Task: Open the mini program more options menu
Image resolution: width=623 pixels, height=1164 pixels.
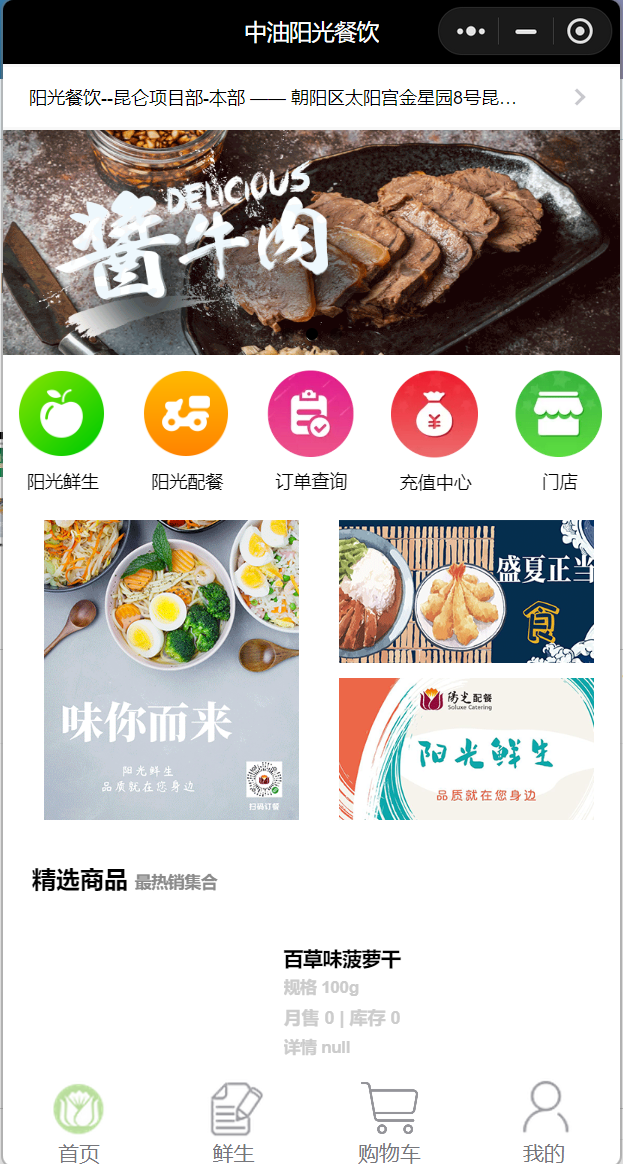Action: (471, 32)
